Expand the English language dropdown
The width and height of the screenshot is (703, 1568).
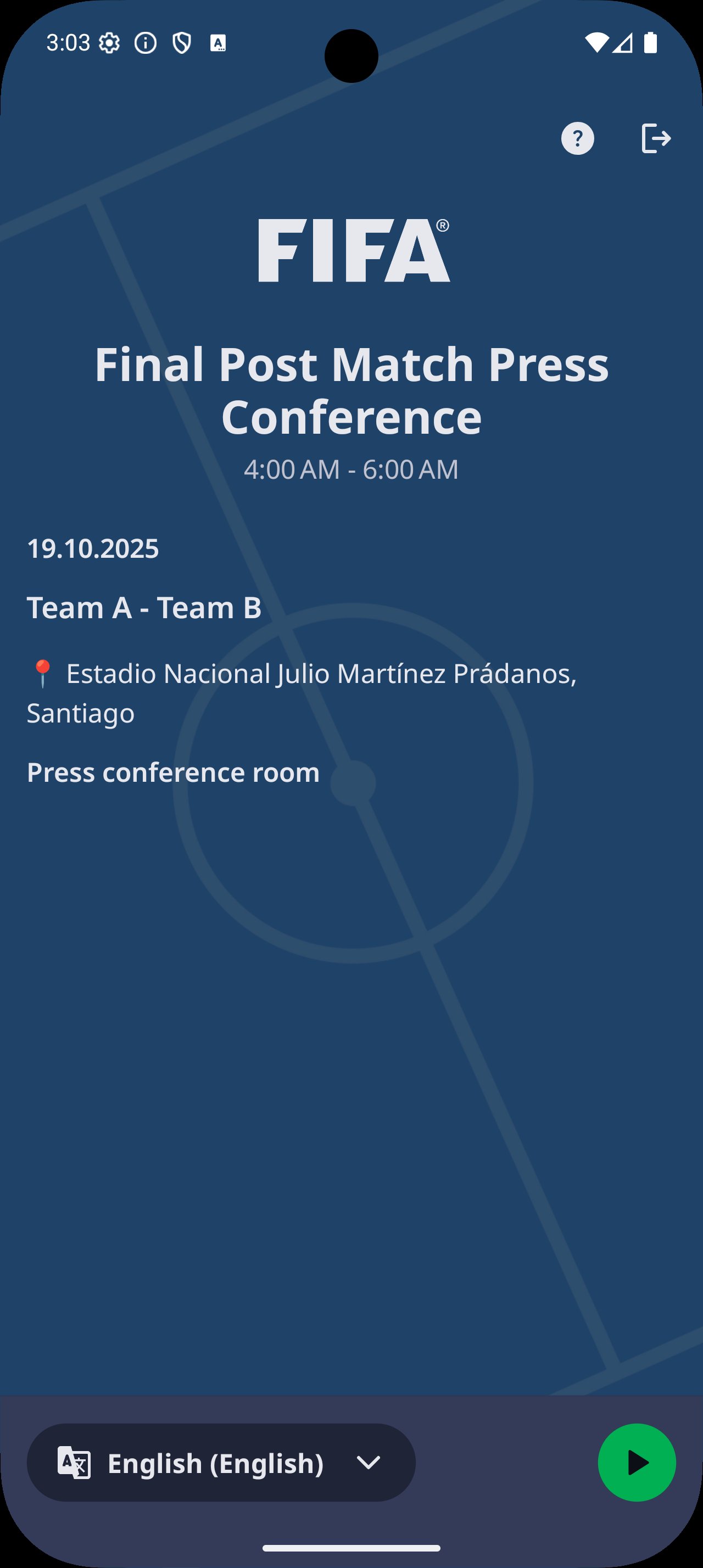tap(221, 1463)
